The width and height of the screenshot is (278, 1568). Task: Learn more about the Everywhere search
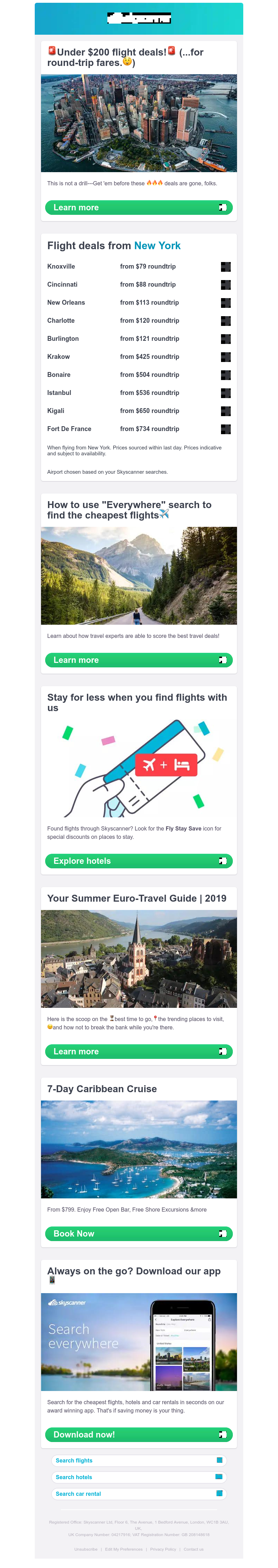[x=138, y=660]
